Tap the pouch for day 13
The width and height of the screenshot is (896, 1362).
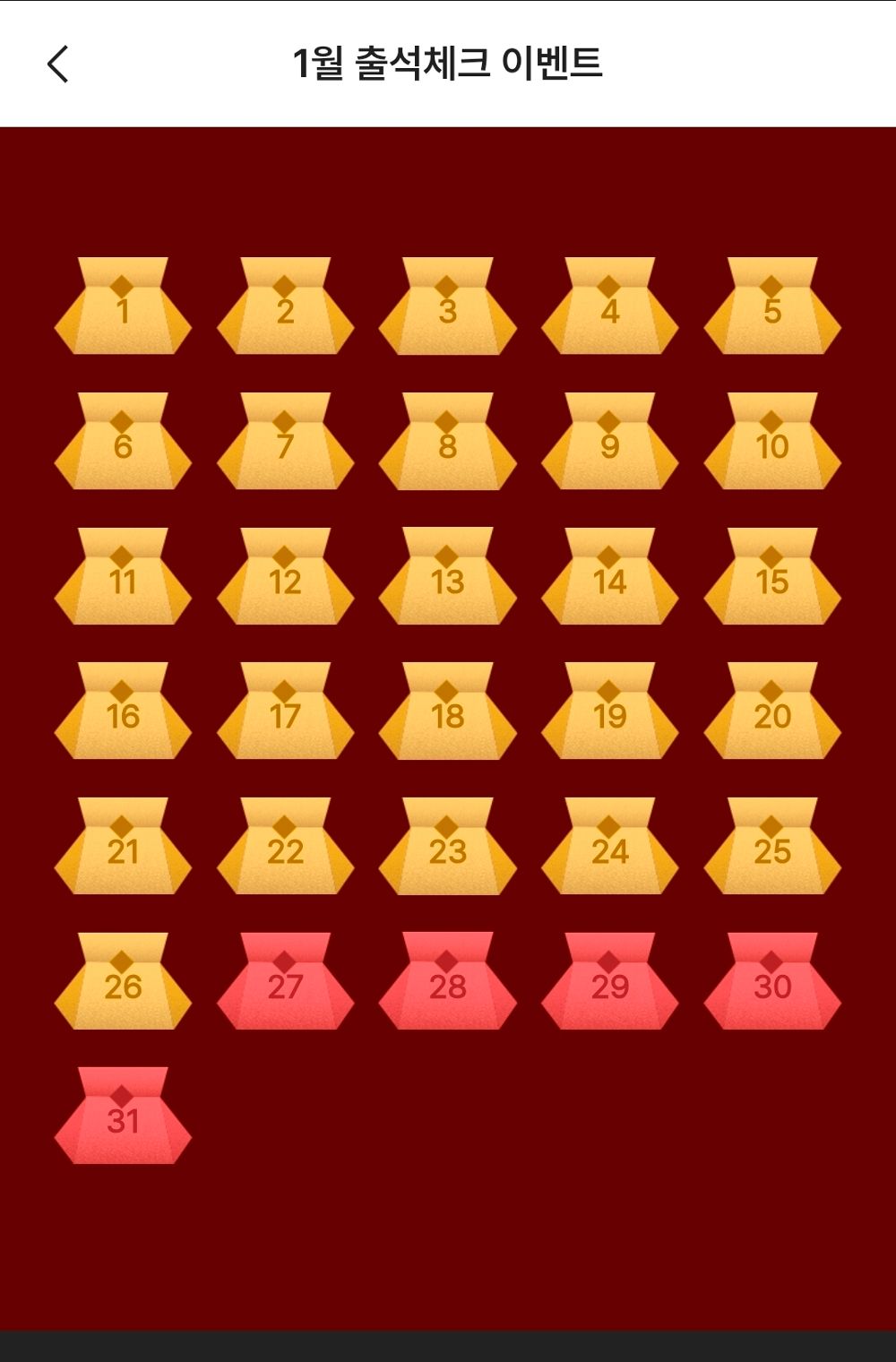click(x=447, y=578)
